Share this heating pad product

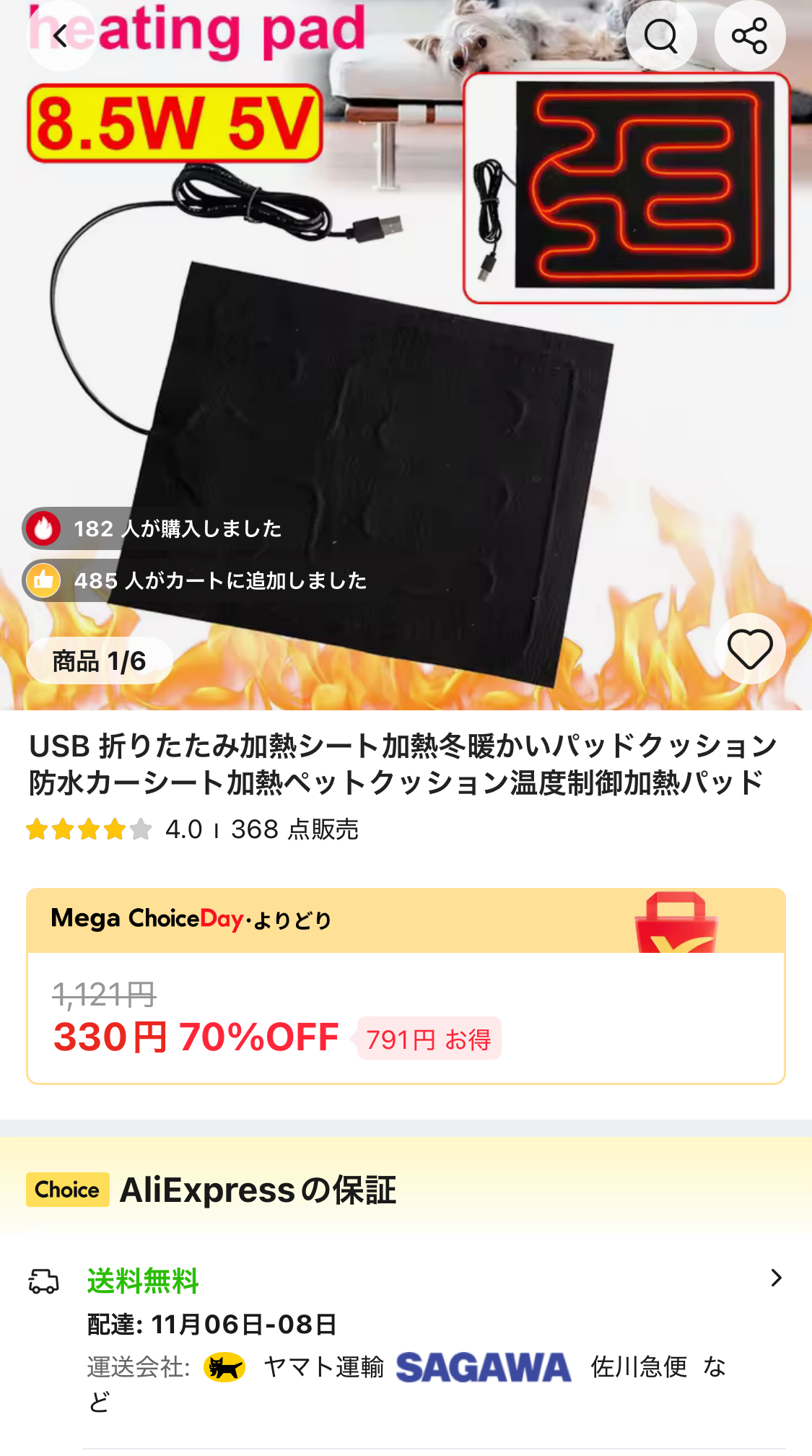(x=749, y=36)
